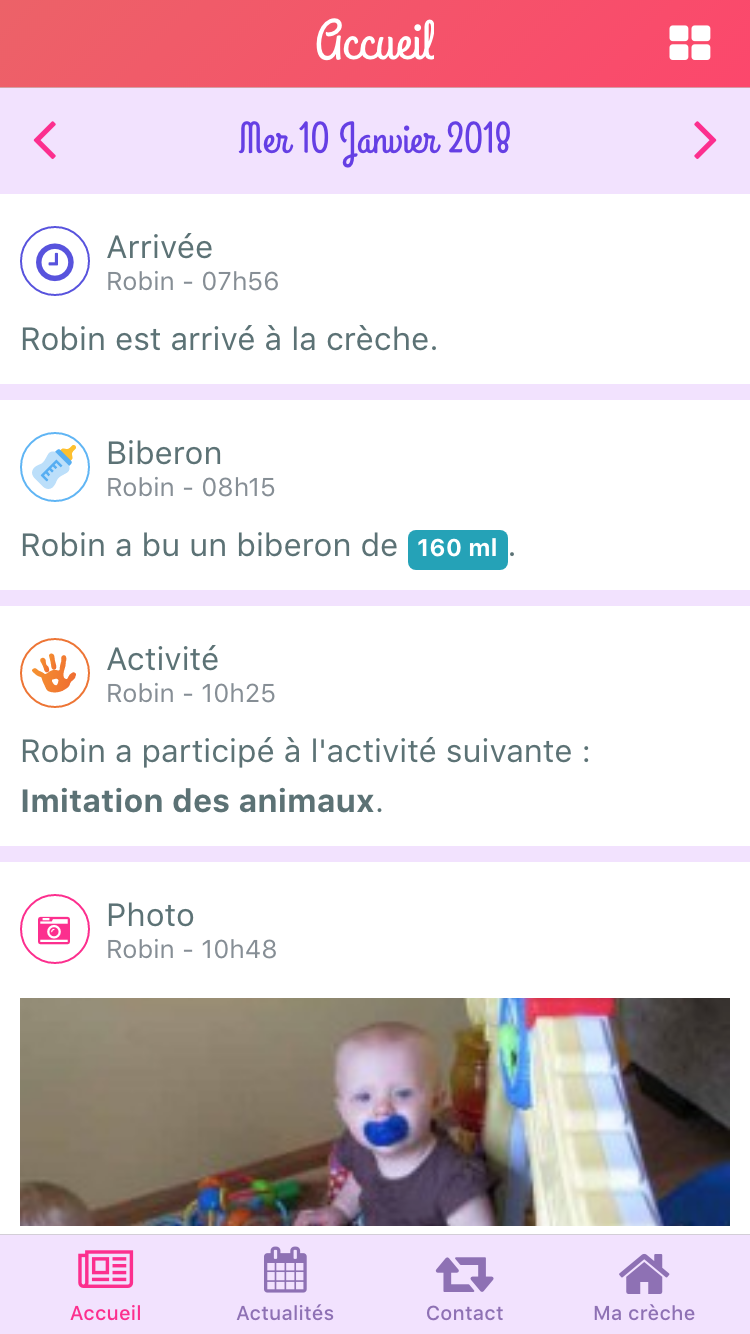
Task: Switch to the Accueil tab
Action: click(x=106, y=1285)
